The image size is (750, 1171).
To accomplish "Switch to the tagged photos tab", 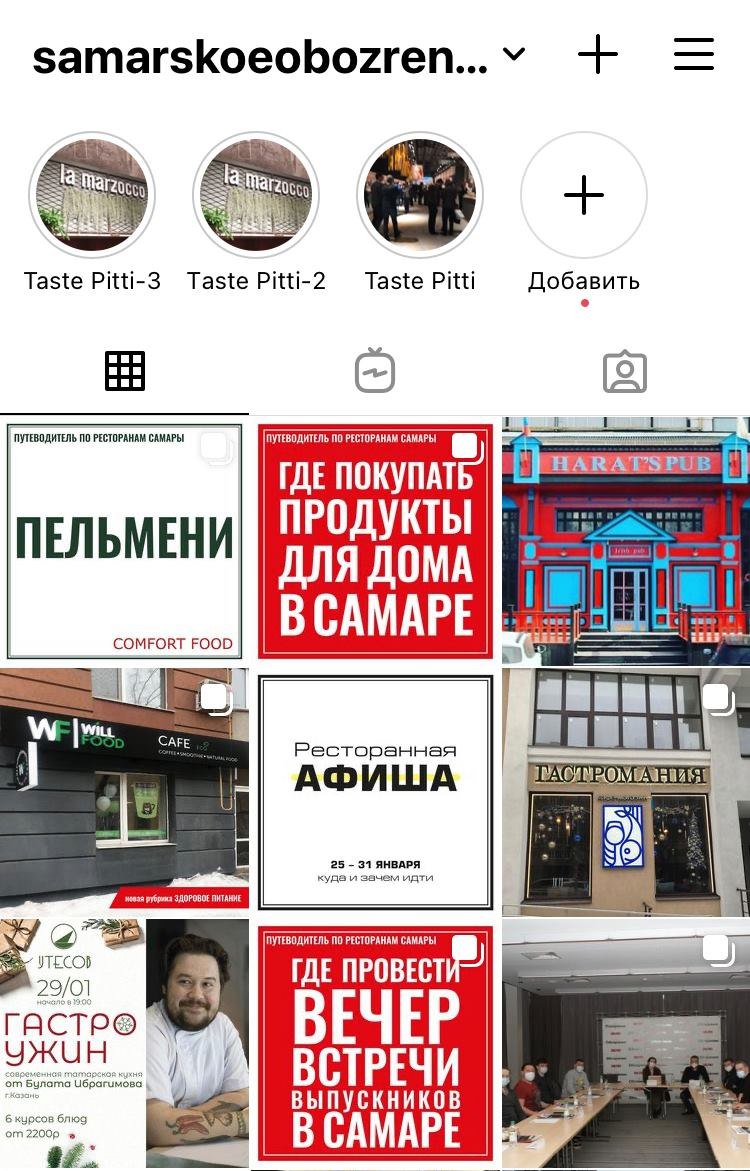I will pyautogui.click(x=625, y=372).
